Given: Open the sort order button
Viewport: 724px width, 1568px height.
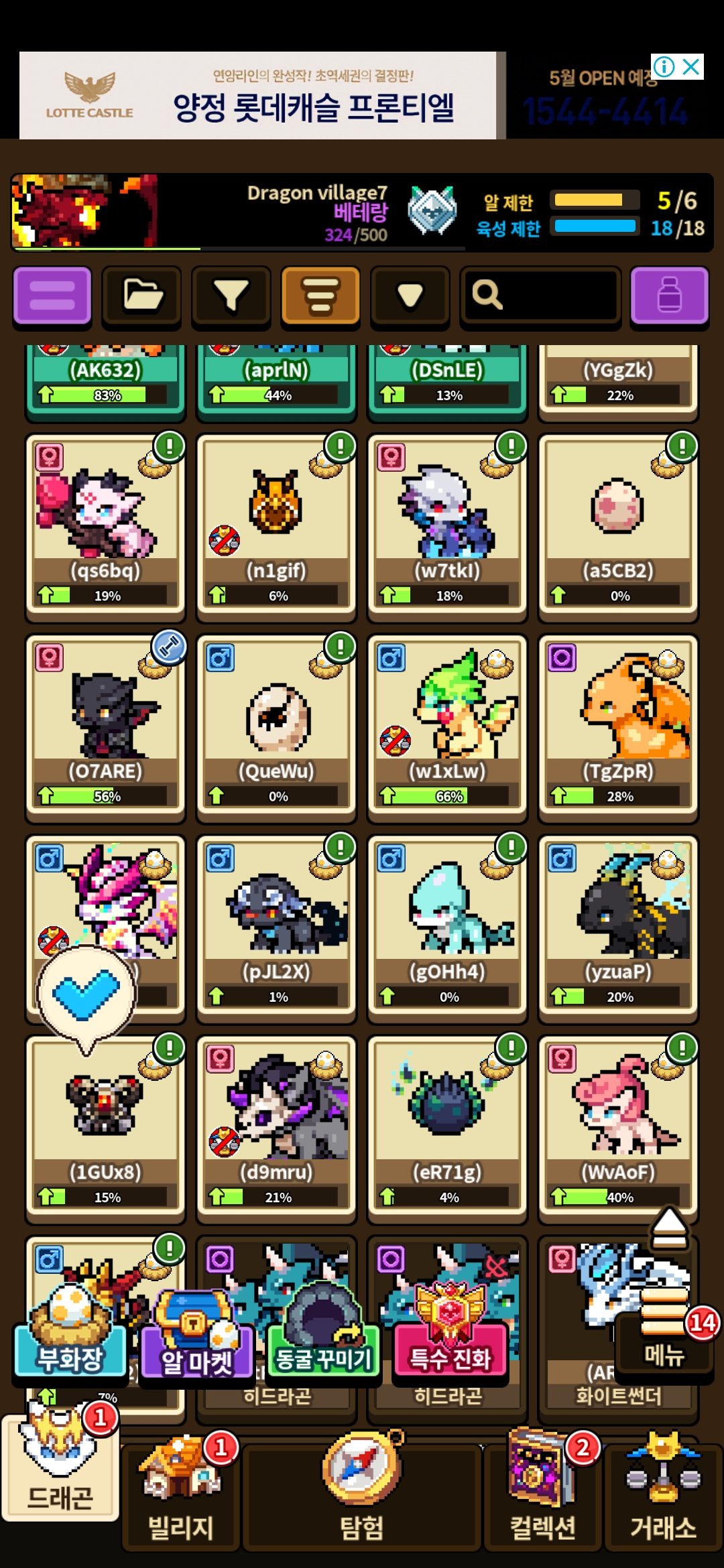Looking at the screenshot, I should click(x=320, y=296).
